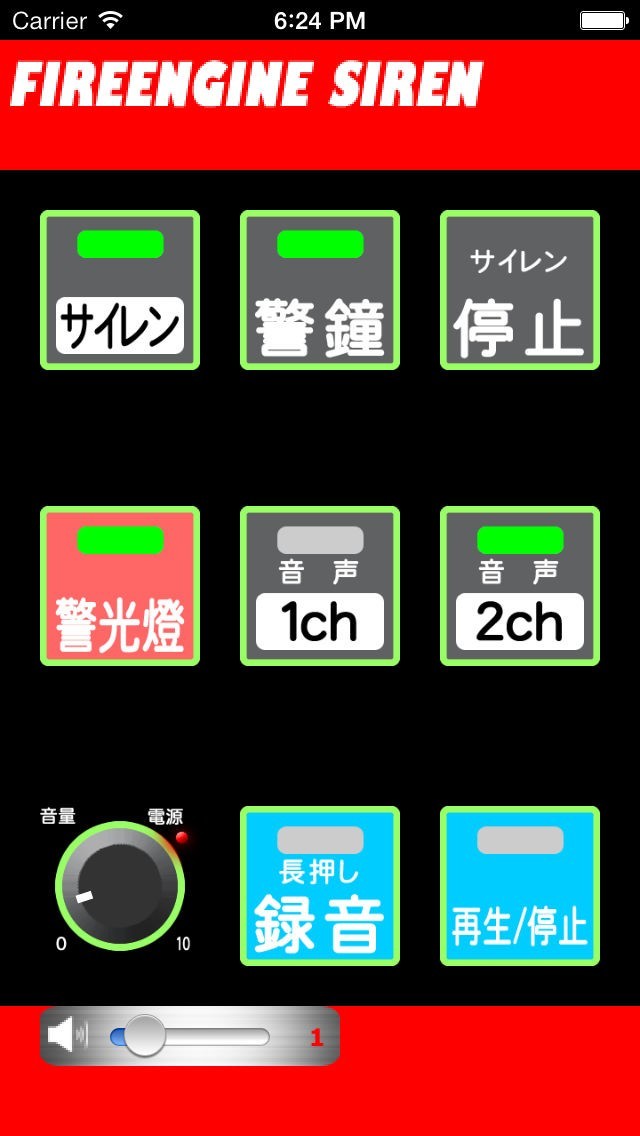The width and height of the screenshot is (640, 1136).
Task: Tap the 録音 record button
Action: [x=320, y=886]
